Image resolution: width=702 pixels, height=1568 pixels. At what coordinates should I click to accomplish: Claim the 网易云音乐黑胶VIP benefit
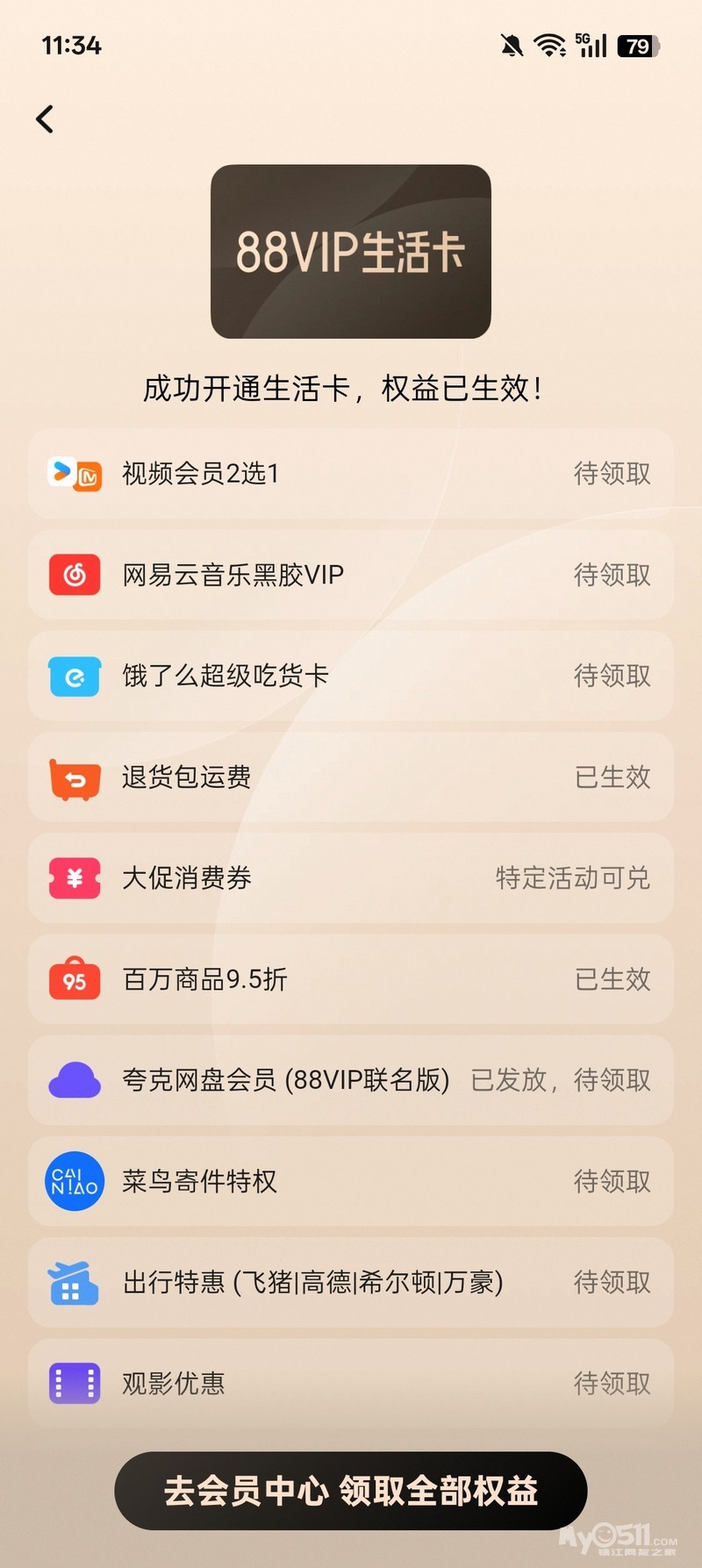click(351, 575)
